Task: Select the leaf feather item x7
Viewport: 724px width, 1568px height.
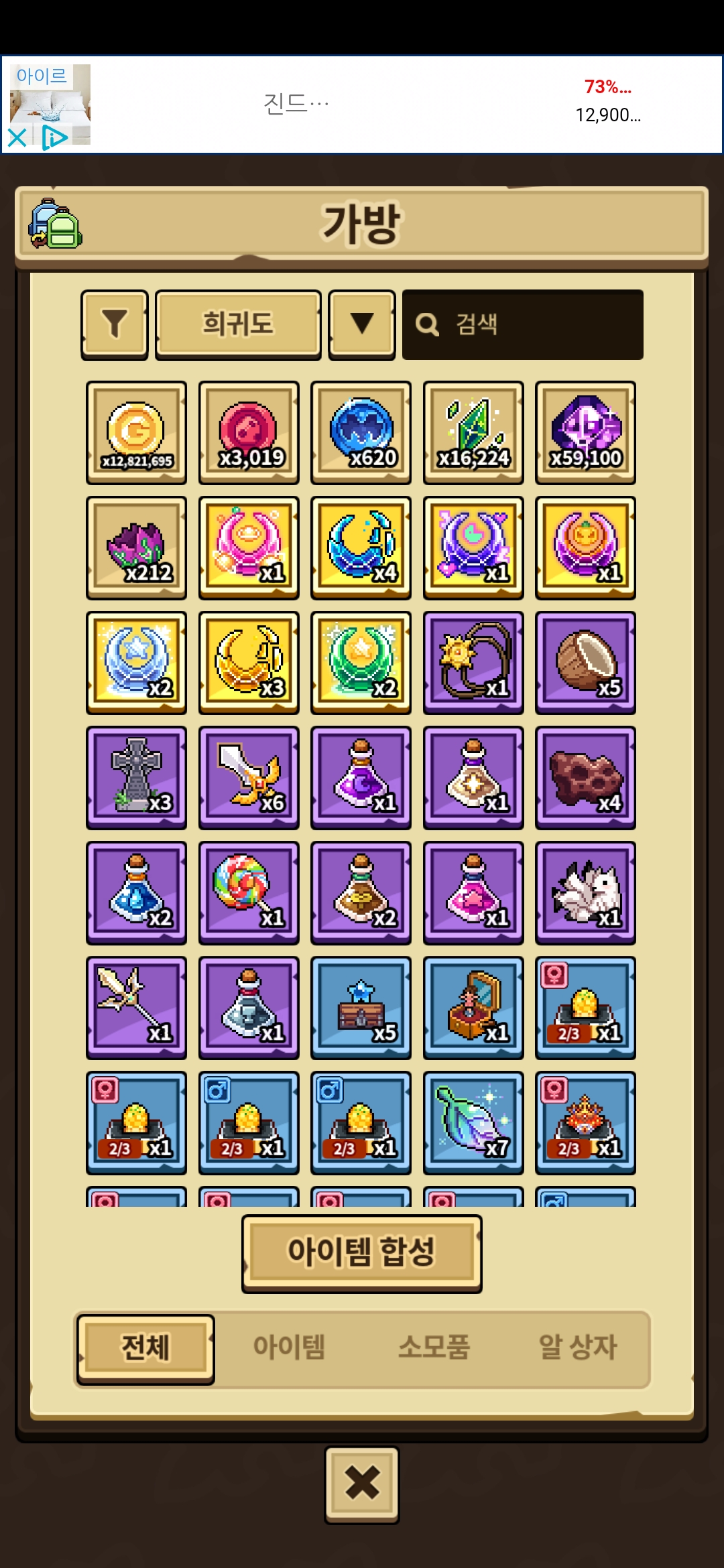Action: pyautogui.click(x=473, y=1122)
